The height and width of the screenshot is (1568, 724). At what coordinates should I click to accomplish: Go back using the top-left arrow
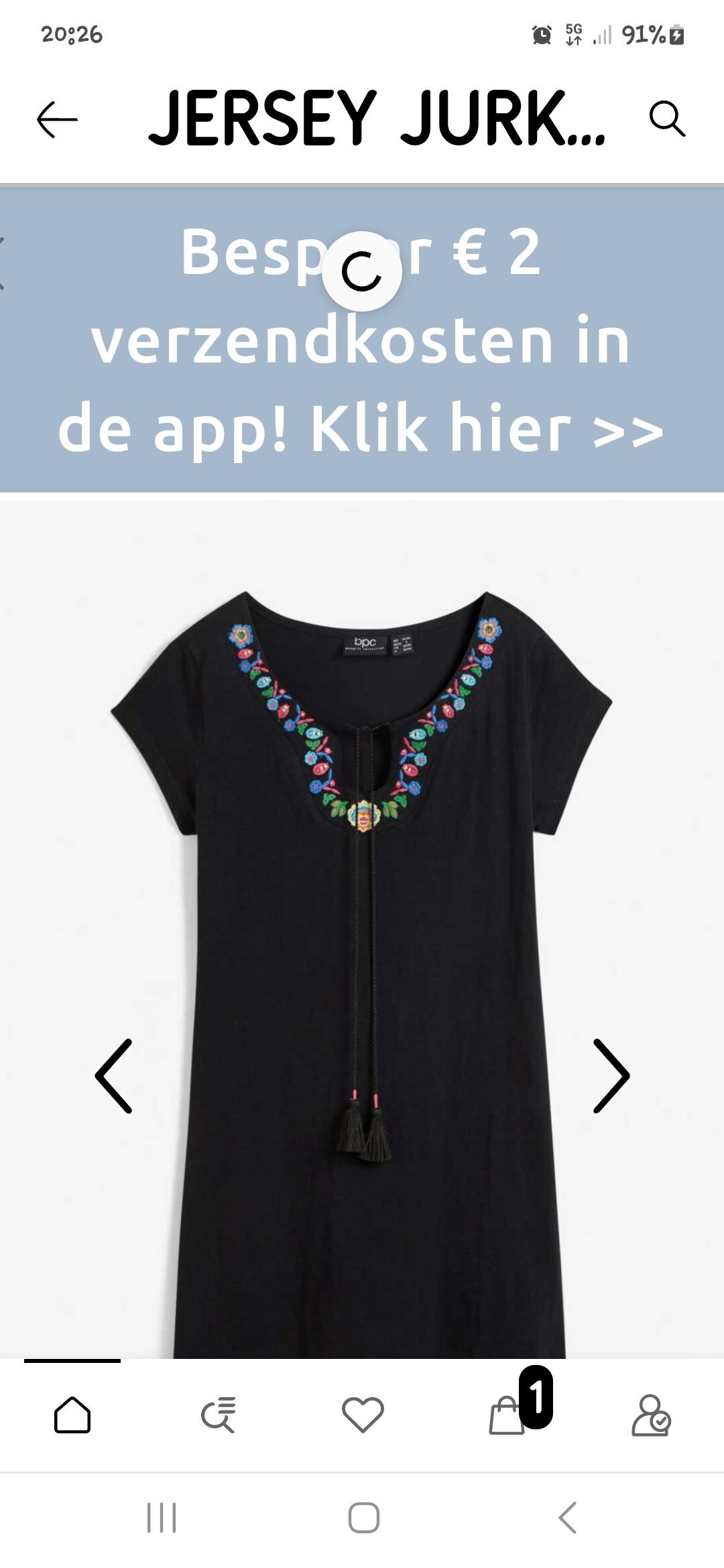[57, 120]
